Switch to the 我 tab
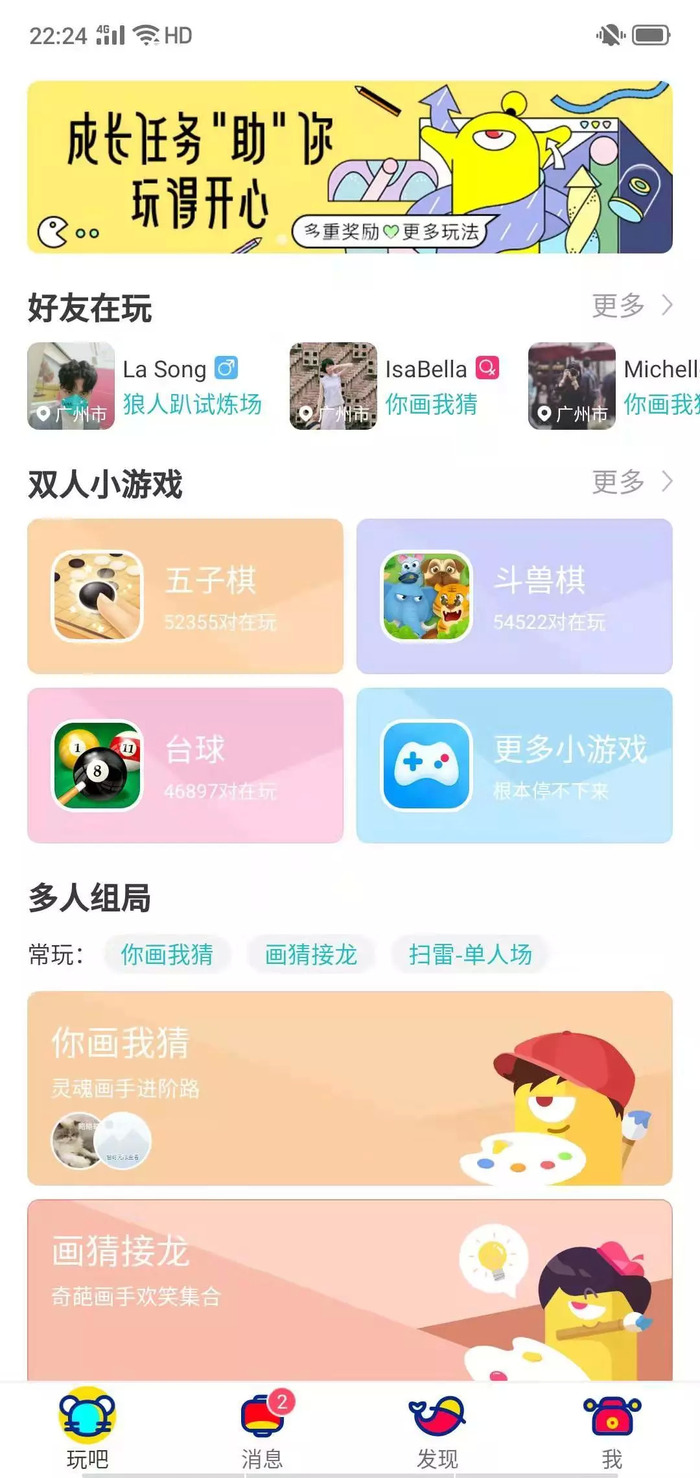This screenshot has width=700, height=1478. [612, 1430]
